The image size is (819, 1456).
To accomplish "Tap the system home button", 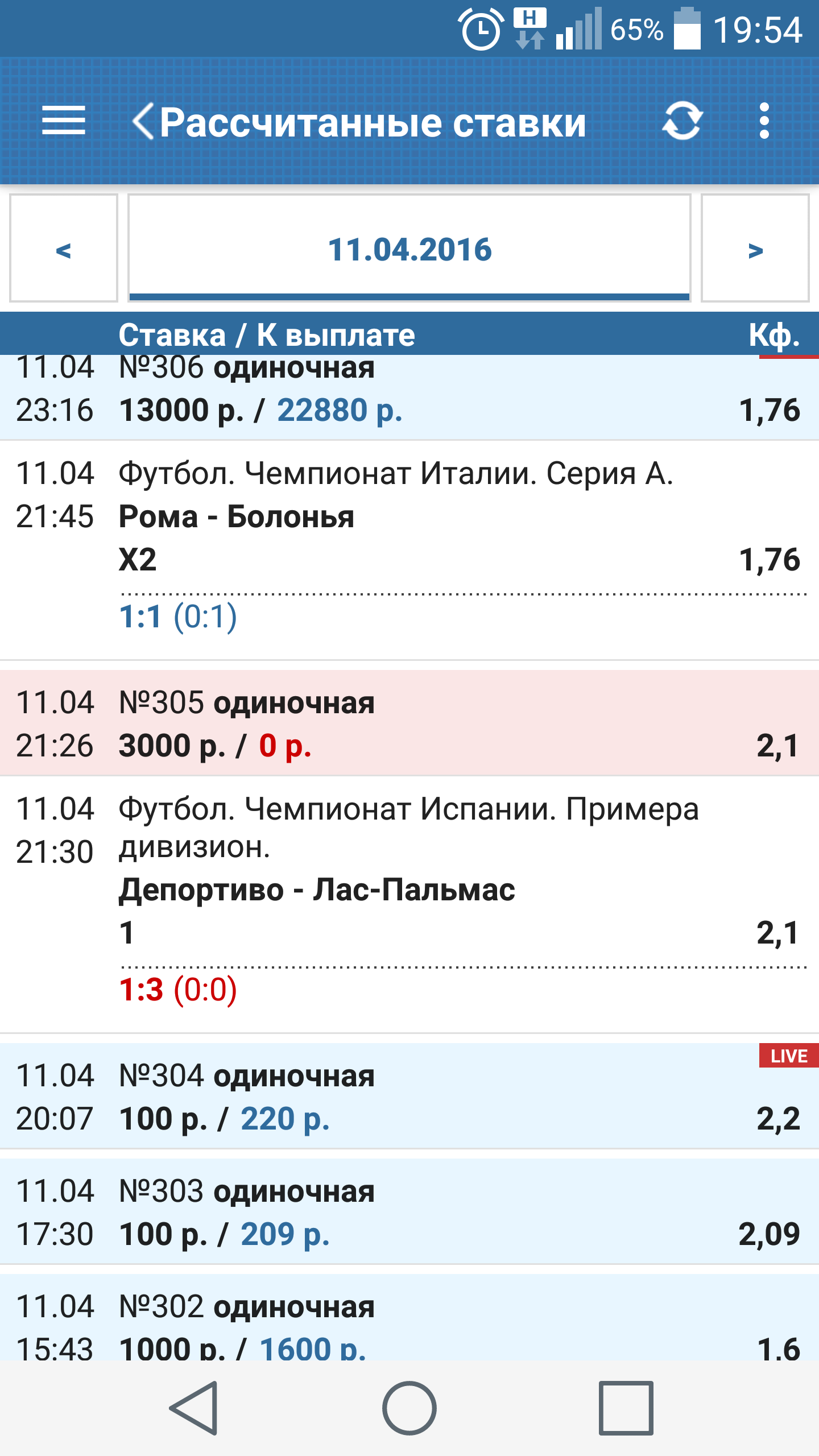I will (x=409, y=1408).
